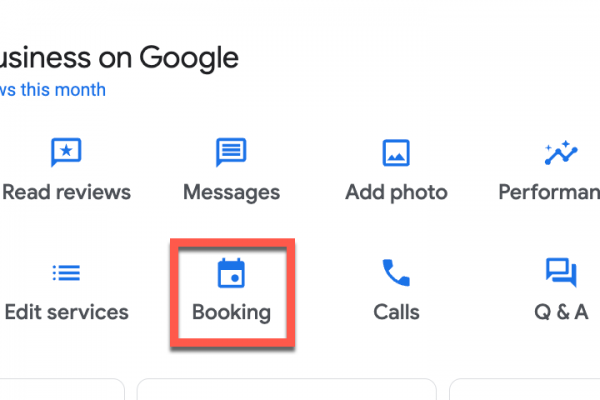Viewport: 600px width, 400px height.
Task: Open the Performance shortcut
Action: click(x=556, y=170)
